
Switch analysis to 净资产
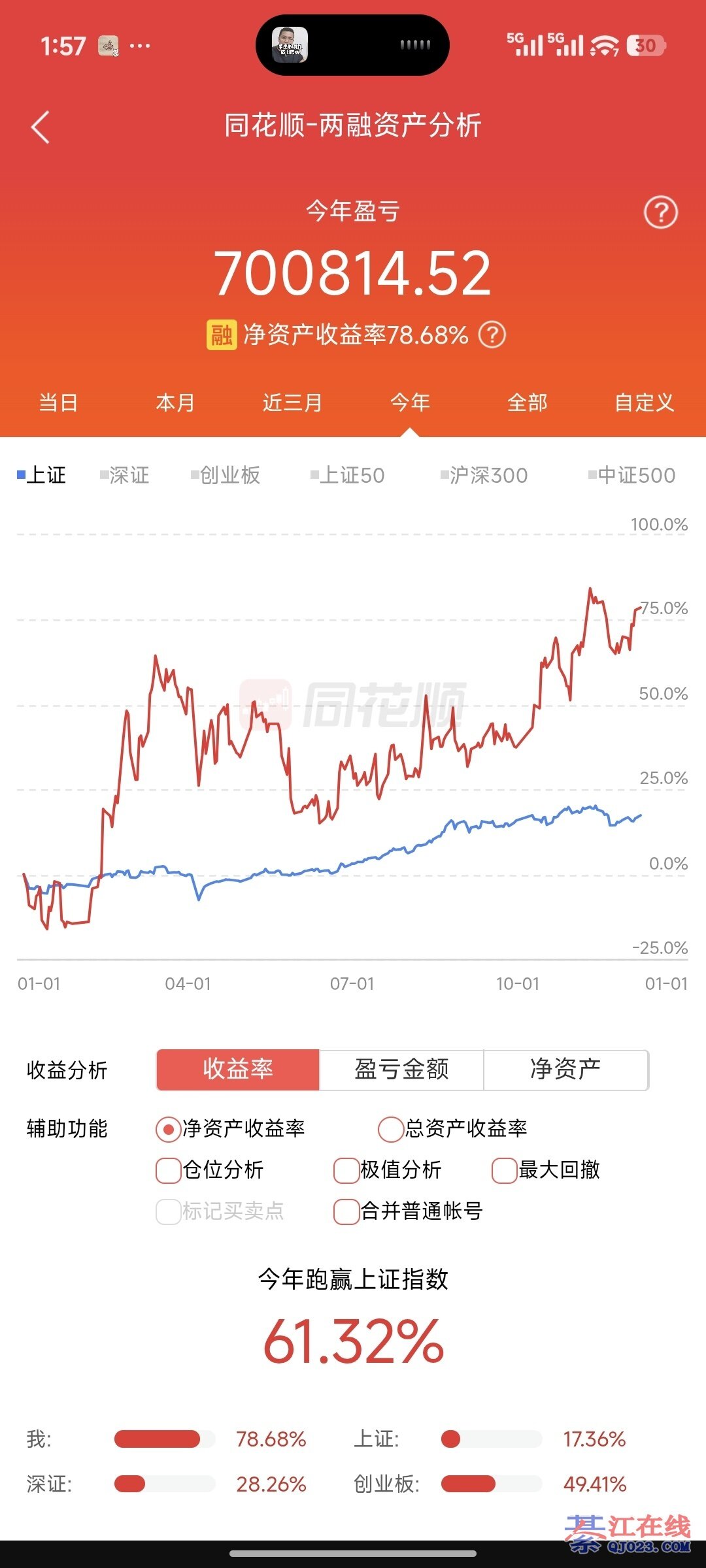[565, 1070]
